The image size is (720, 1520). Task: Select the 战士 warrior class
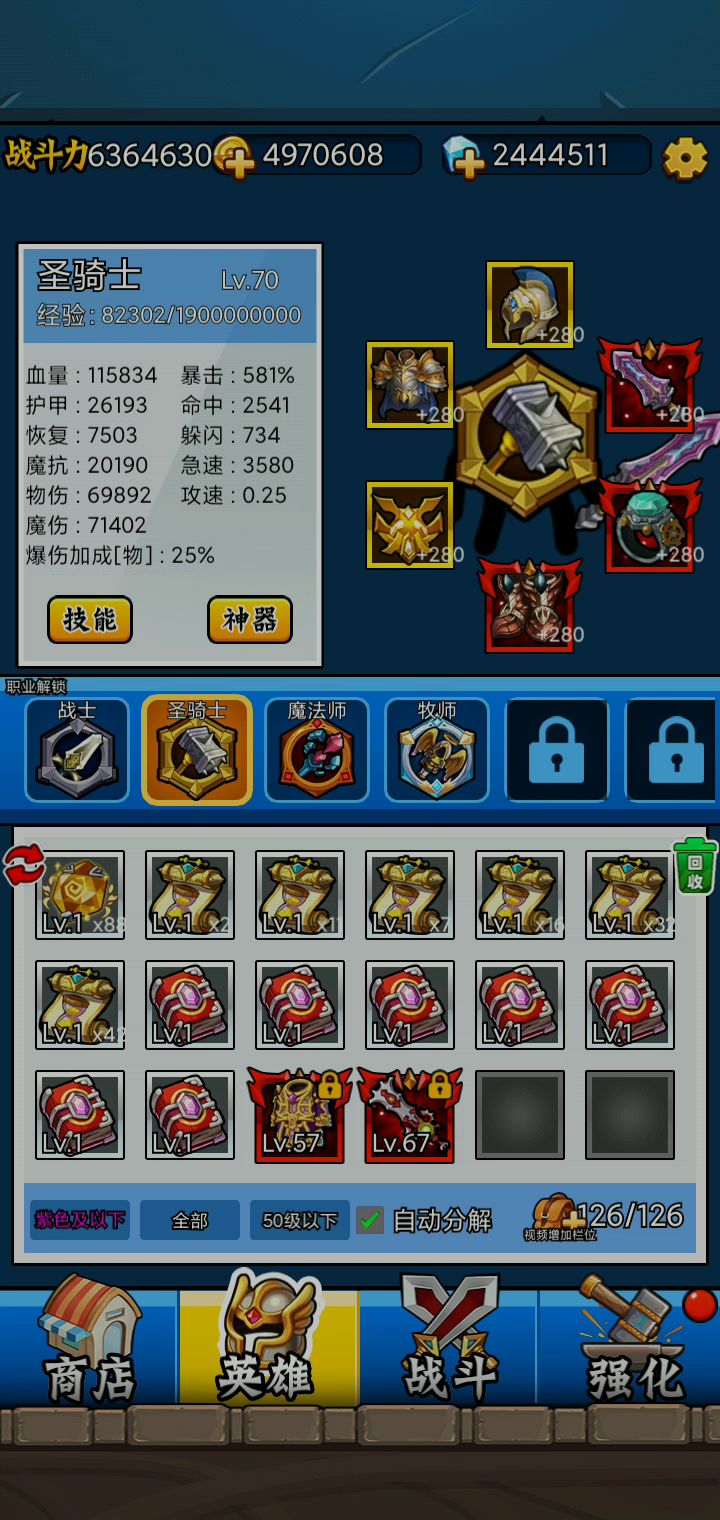(x=77, y=750)
